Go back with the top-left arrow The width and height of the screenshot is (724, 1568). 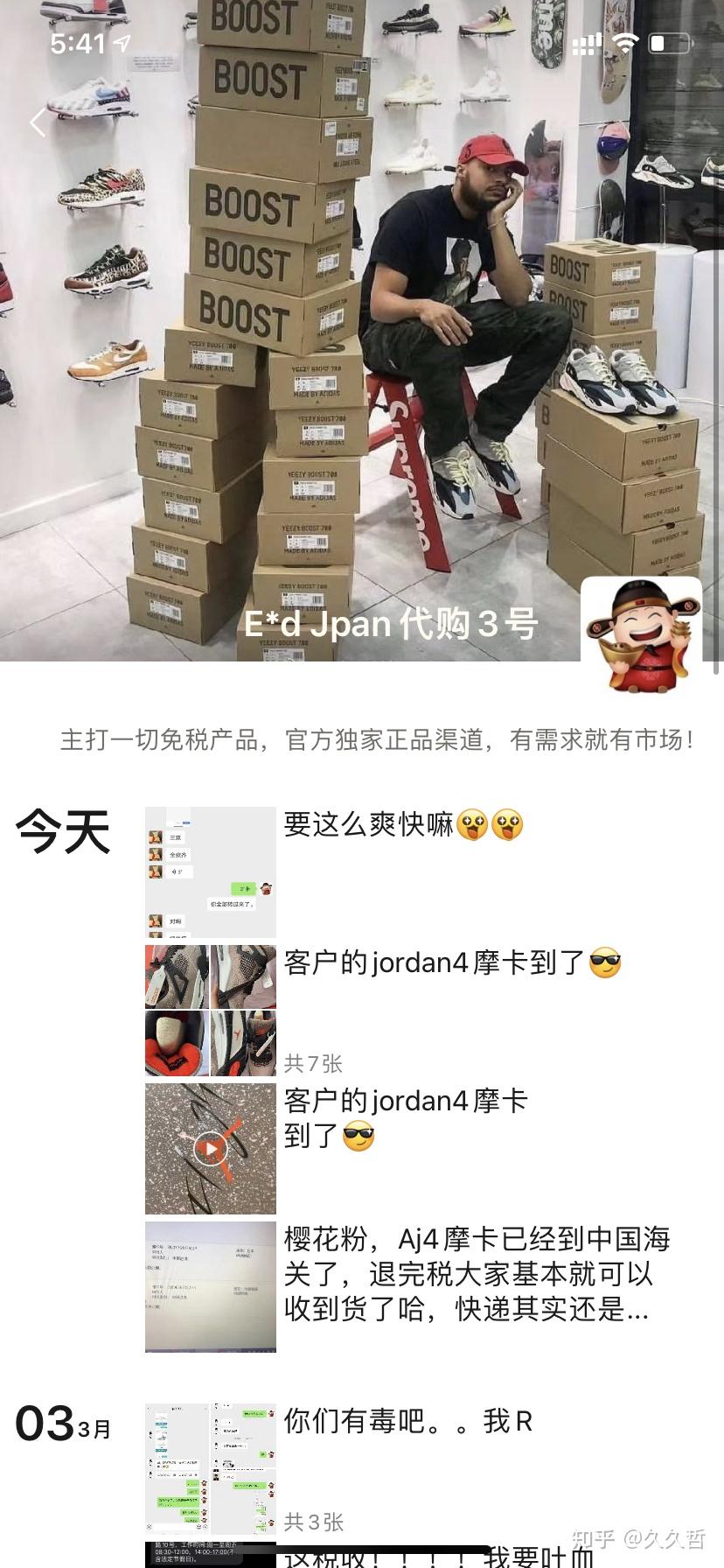tap(38, 122)
